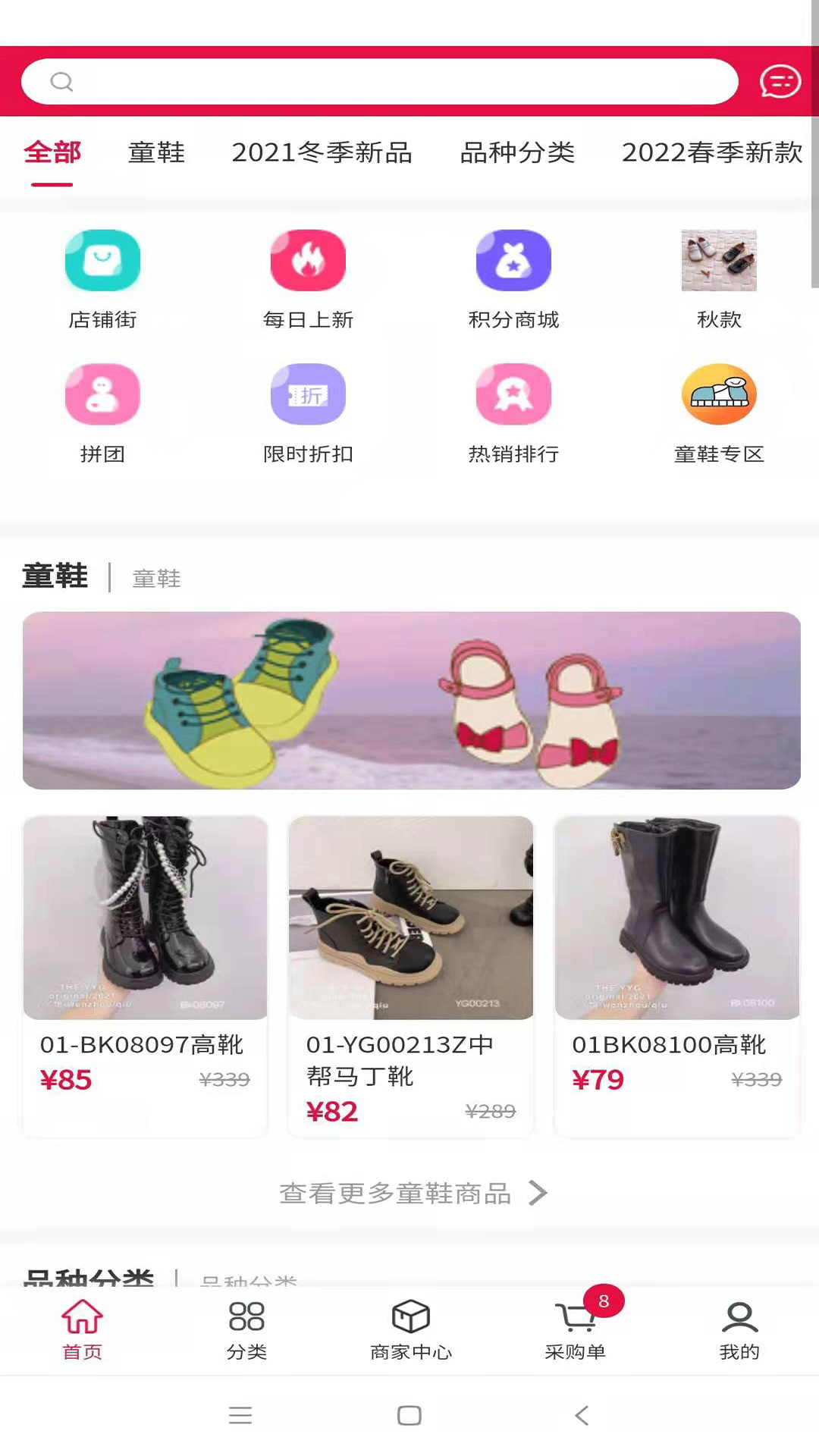The width and height of the screenshot is (819, 1456).
Task: Open the 店铺街 shop street icon
Action: (x=102, y=279)
